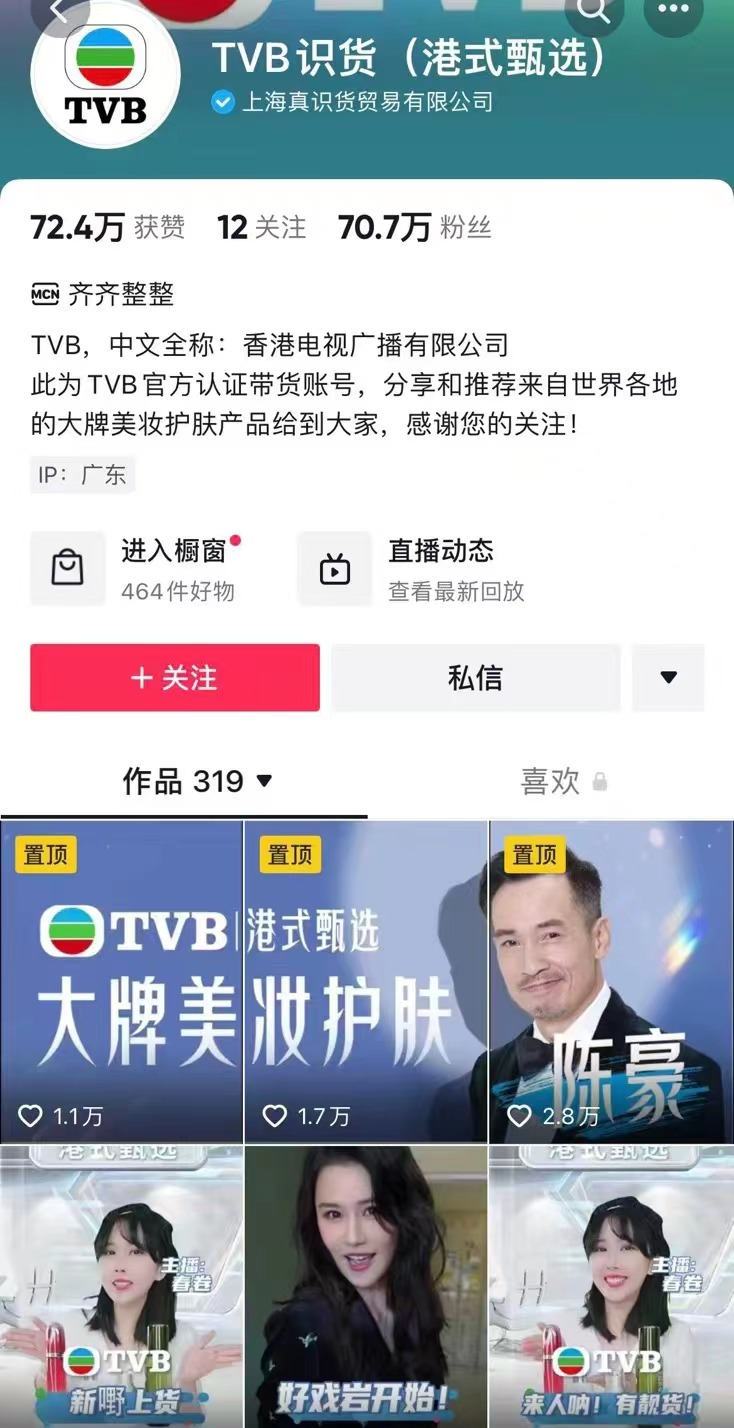Open pinned video 妆护肤 with 1.7万 likes
The image size is (734, 1428).
coord(366,982)
